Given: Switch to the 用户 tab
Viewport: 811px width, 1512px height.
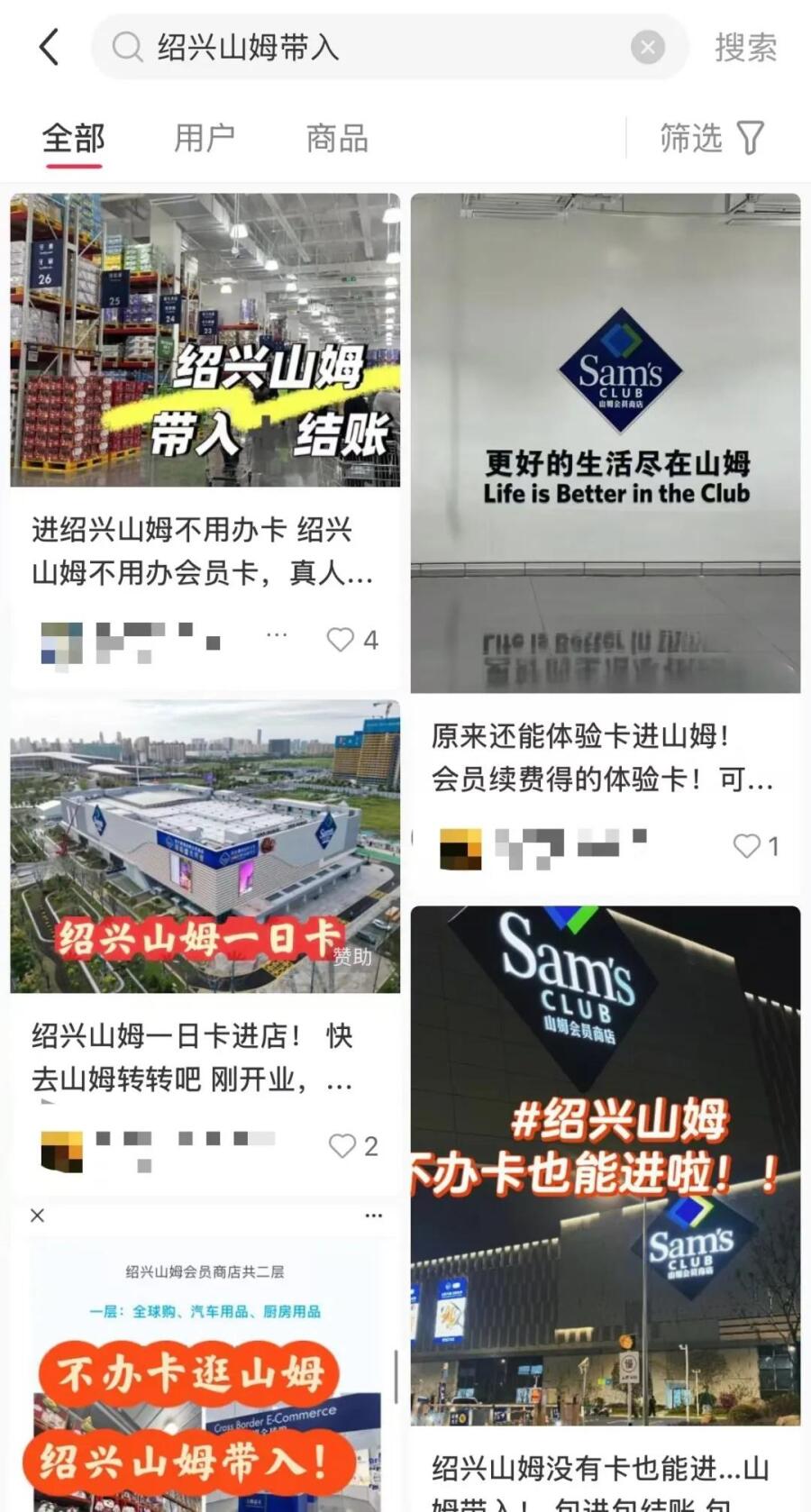Looking at the screenshot, I should click(205, 139).
